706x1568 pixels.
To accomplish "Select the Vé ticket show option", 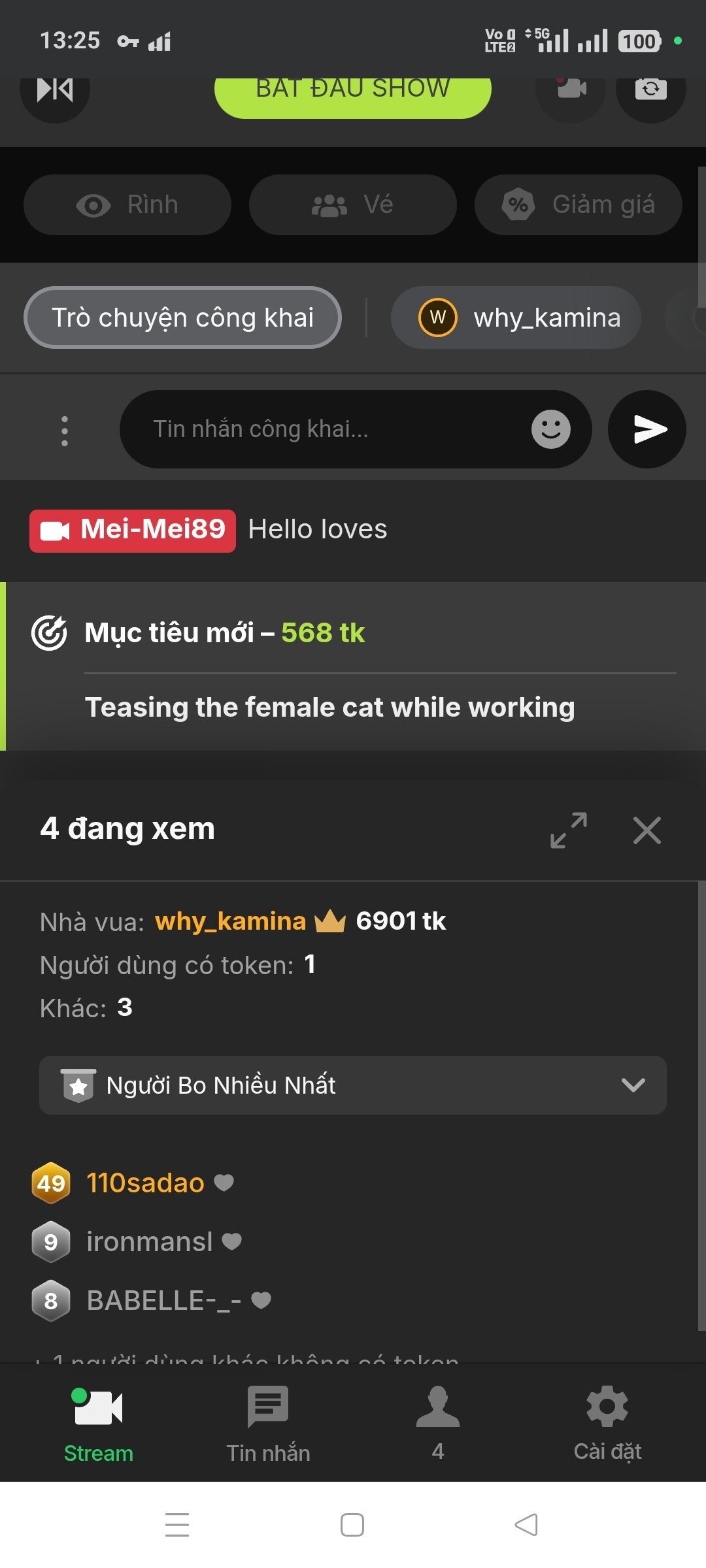I will [352, 204].
